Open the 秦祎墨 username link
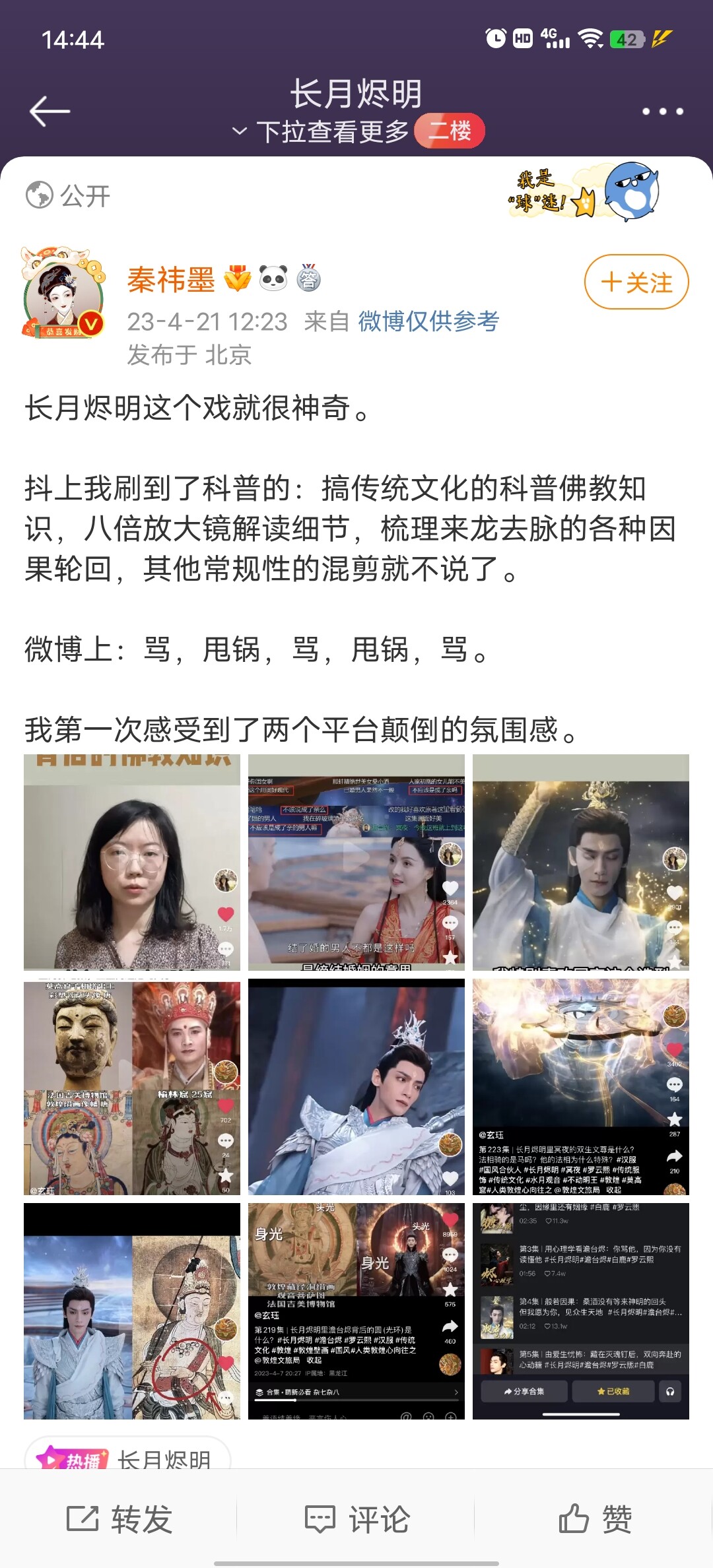 [x=171, y=280]
